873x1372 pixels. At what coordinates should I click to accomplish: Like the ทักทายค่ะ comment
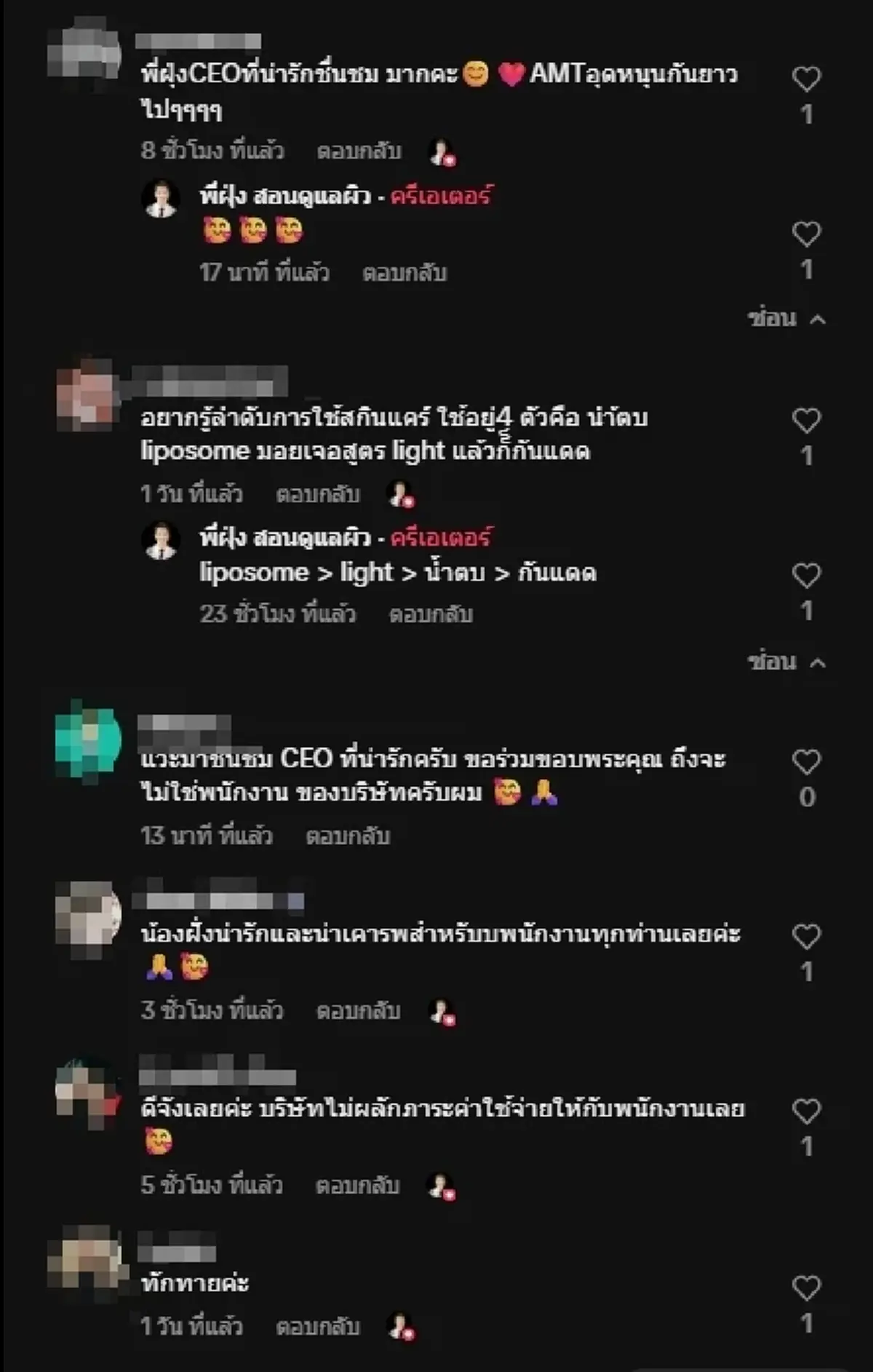(x=806, y=1288)
